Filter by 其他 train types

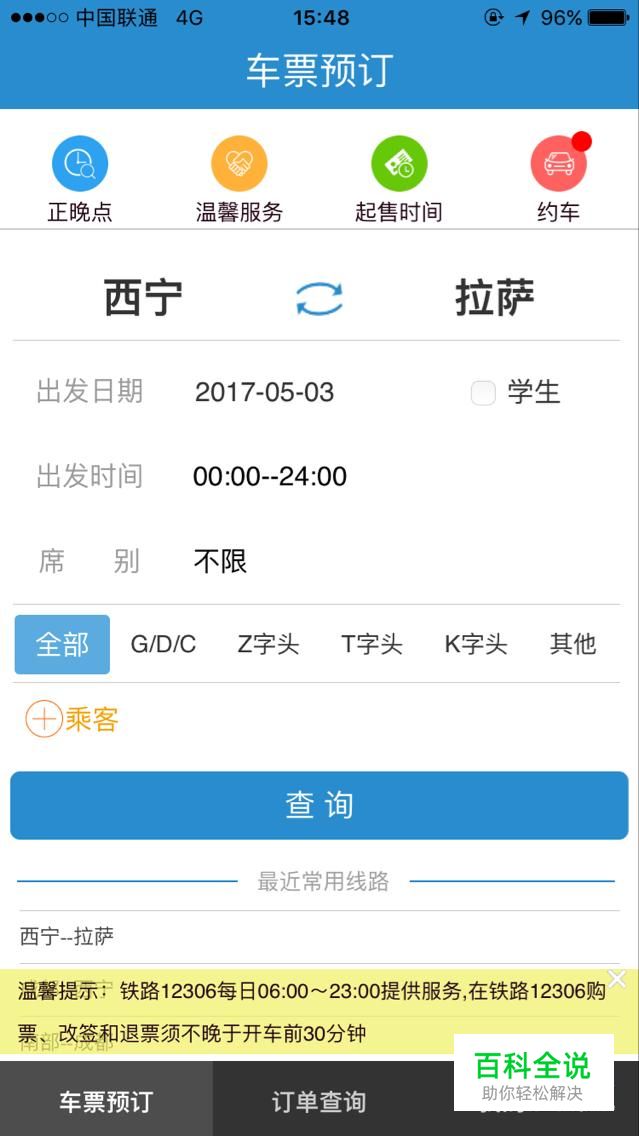(x=573, y=645)
